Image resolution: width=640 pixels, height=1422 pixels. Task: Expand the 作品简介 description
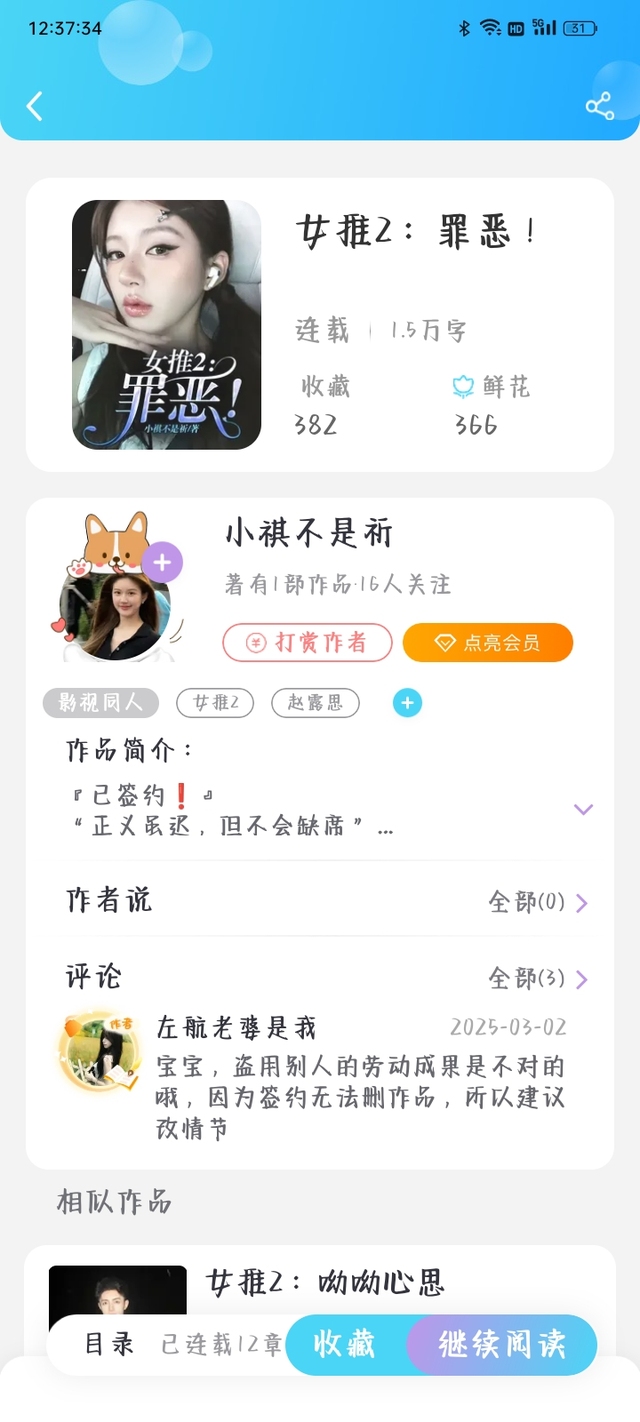583,809
